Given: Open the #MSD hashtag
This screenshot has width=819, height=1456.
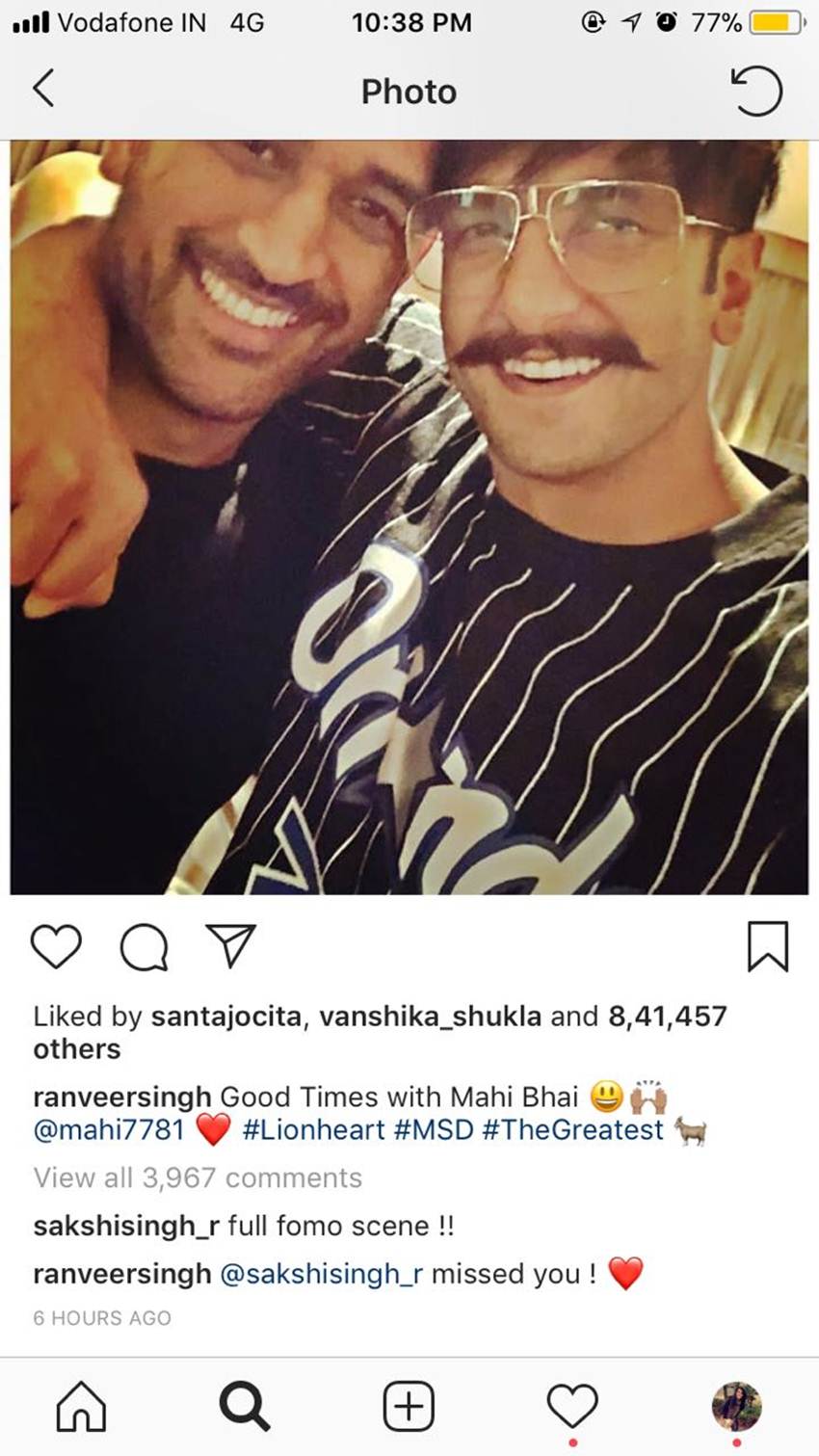Looking at the screenshot, I should (434, 1129).
